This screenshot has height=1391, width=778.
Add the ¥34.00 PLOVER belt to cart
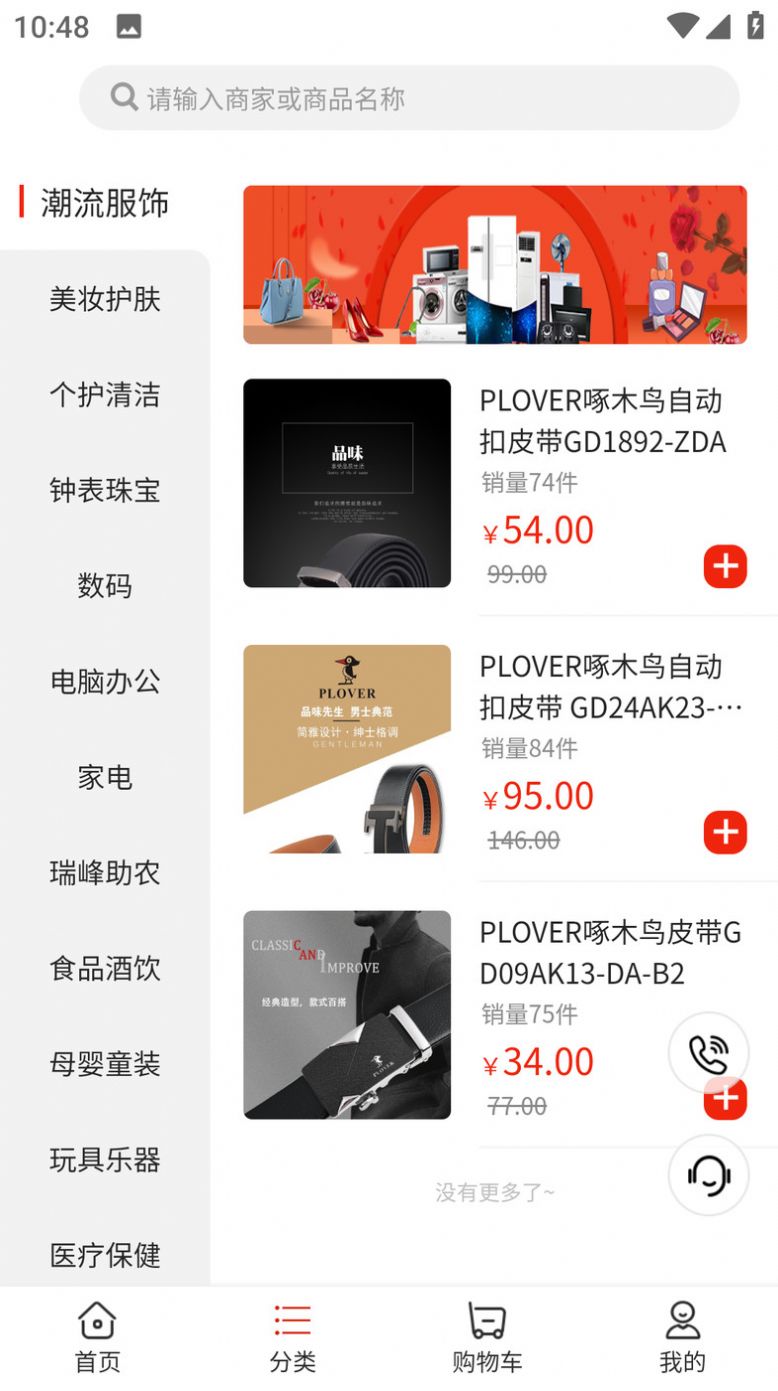(x=724, y=1097)
